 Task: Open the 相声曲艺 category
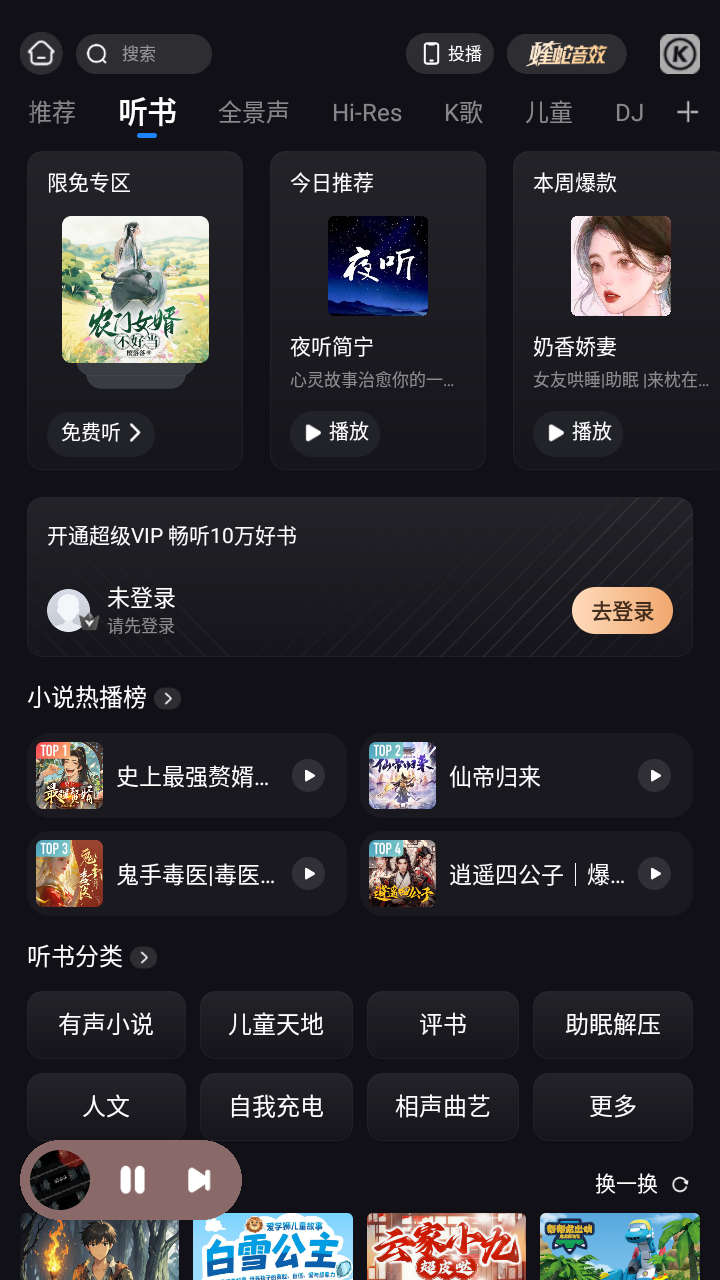[x=442, y=1106]
